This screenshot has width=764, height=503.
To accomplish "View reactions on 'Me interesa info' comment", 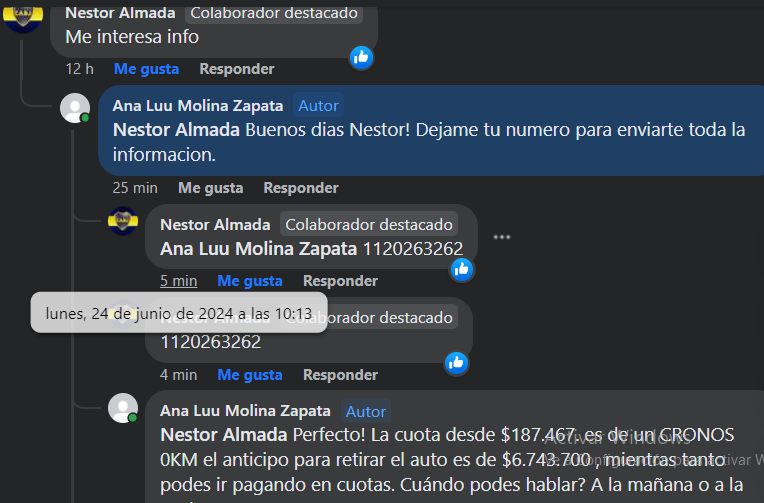I will (x=361, y=57).
